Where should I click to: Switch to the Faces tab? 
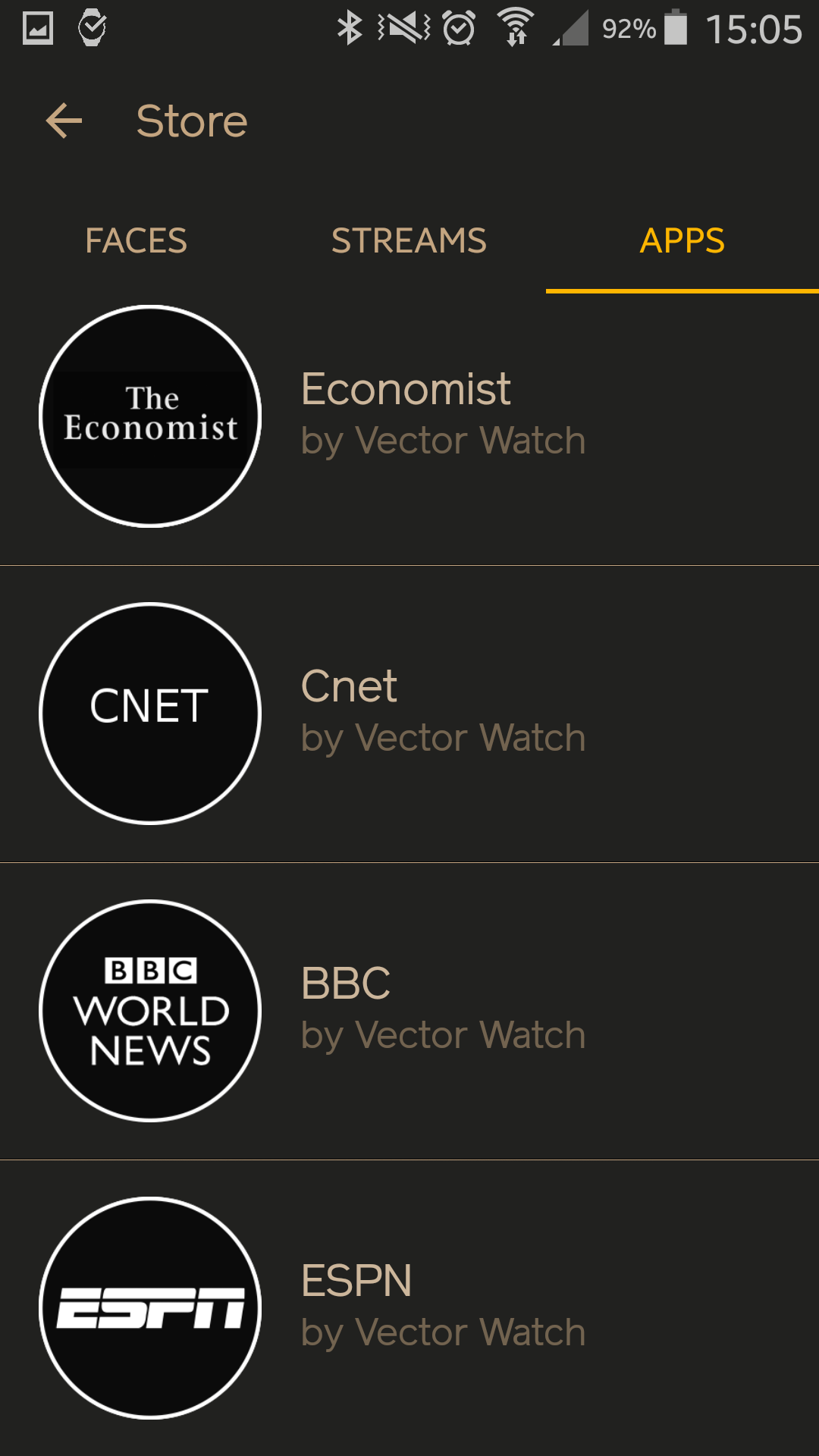pyautogui.click(x=136, y=241)
